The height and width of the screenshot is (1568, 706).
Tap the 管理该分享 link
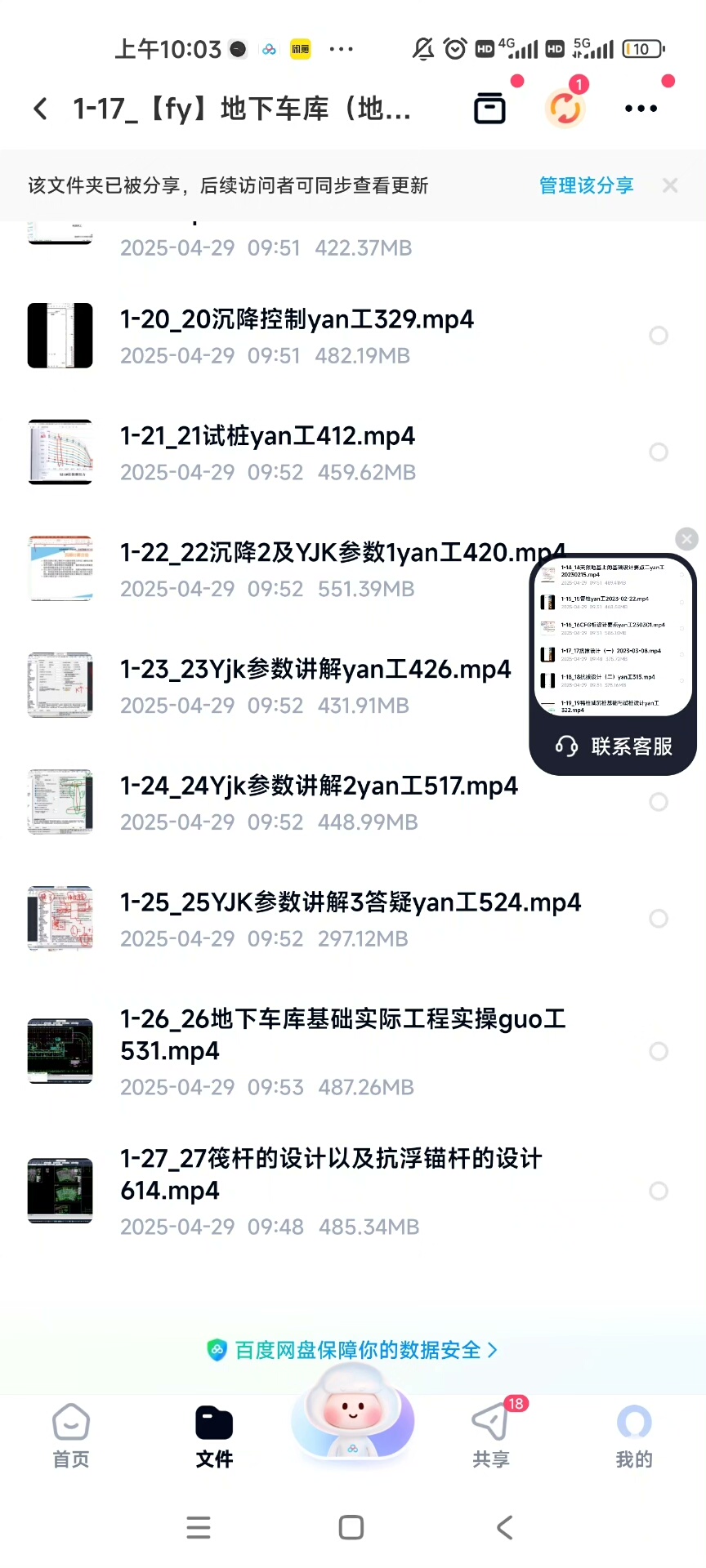pos(586,185)
